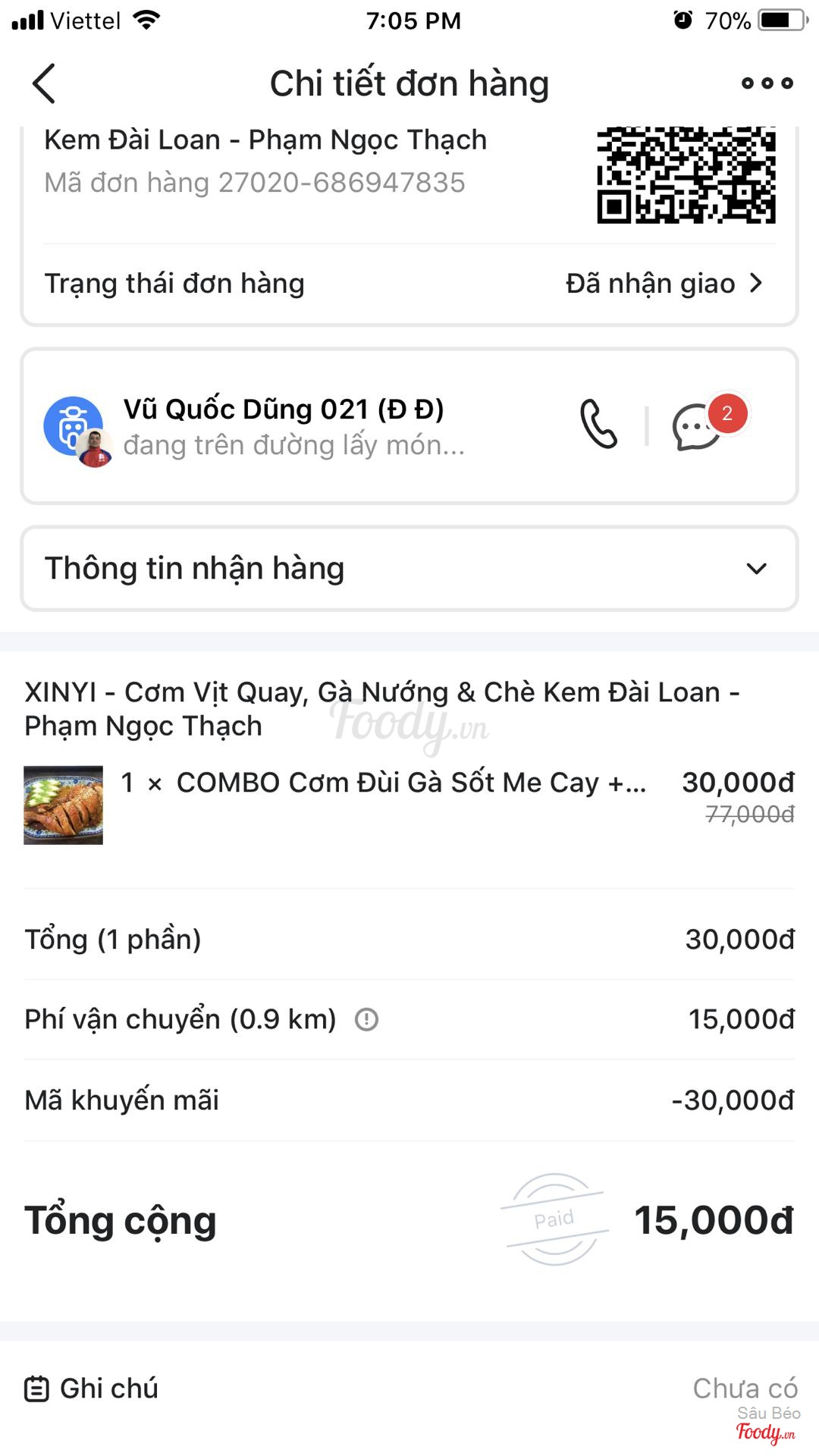Open the three-dot overflow menu
819x1456 pixels.
767,83
